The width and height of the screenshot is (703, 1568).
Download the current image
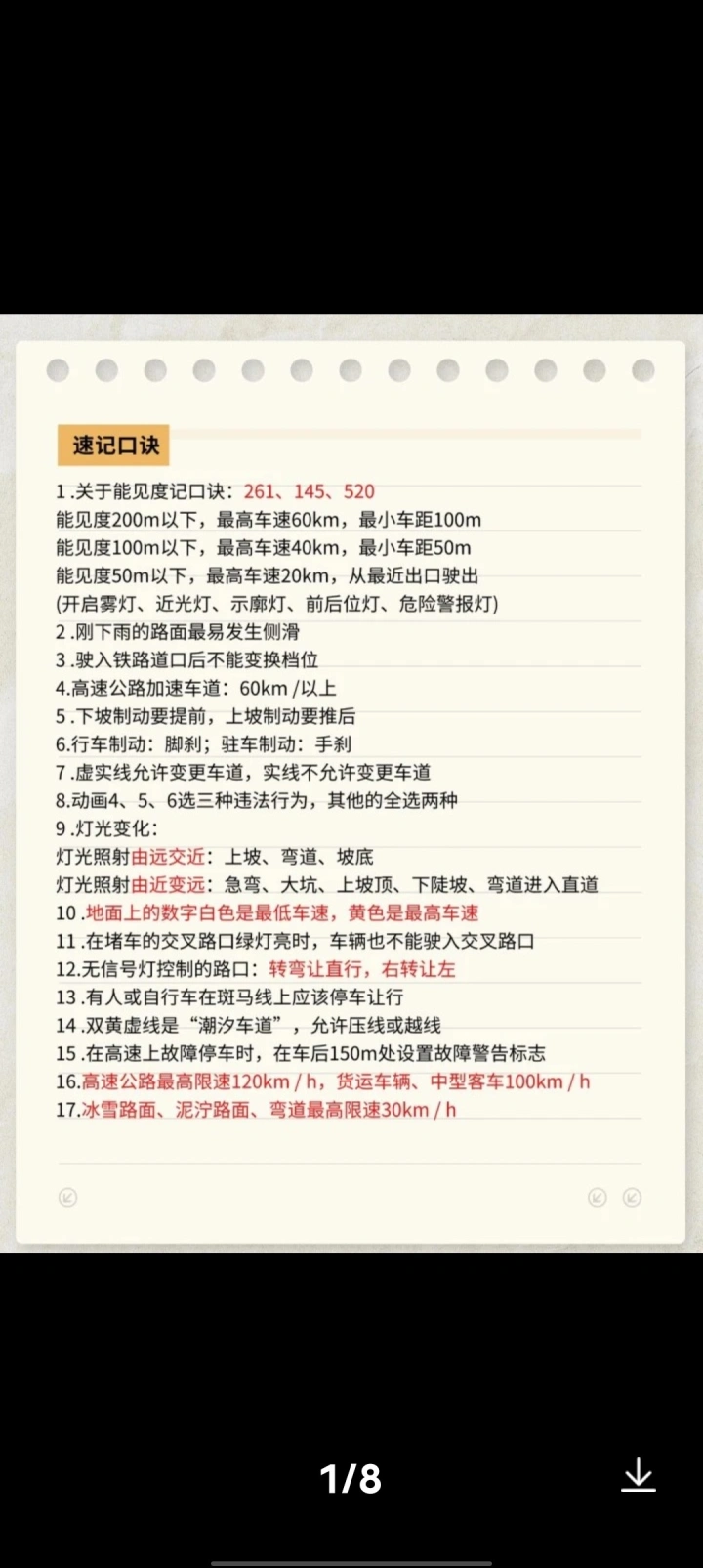[x=639, y=1475]
